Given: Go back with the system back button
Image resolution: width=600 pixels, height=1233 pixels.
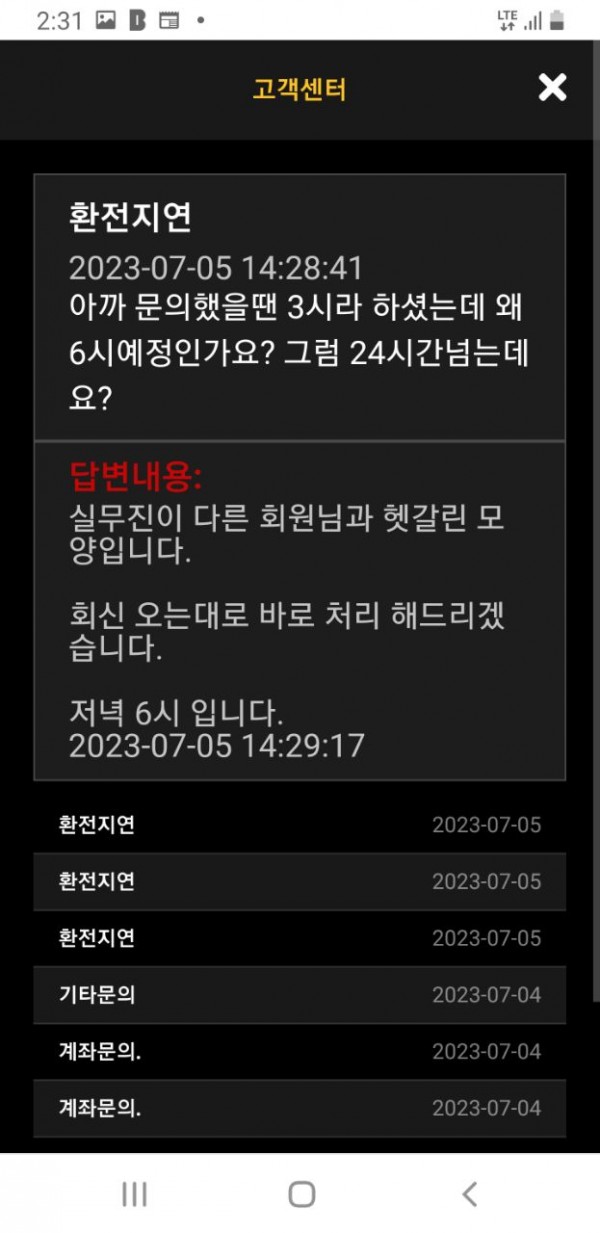Looking at the screenshot, I should tap(469, 1193).
